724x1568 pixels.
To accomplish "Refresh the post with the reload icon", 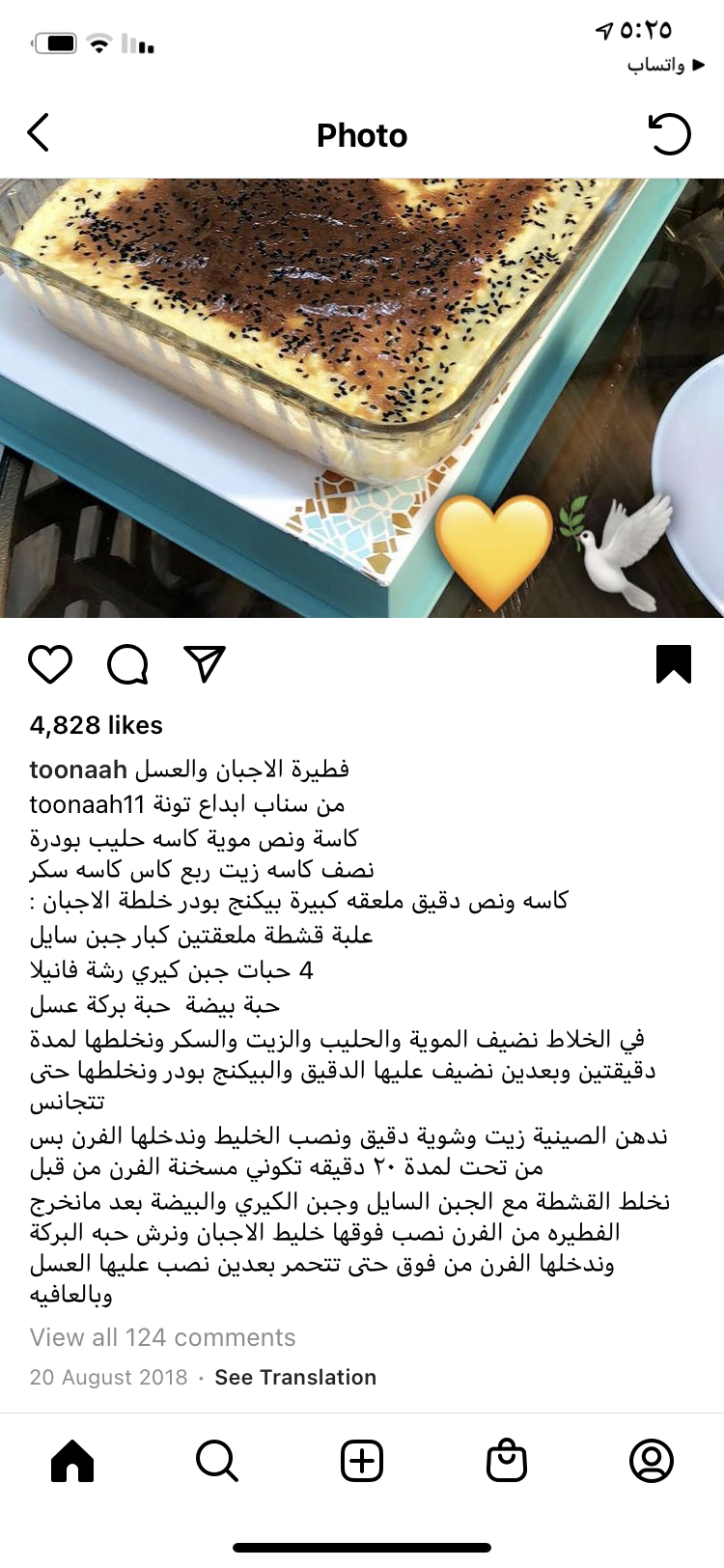I will (x=670, y=134).
